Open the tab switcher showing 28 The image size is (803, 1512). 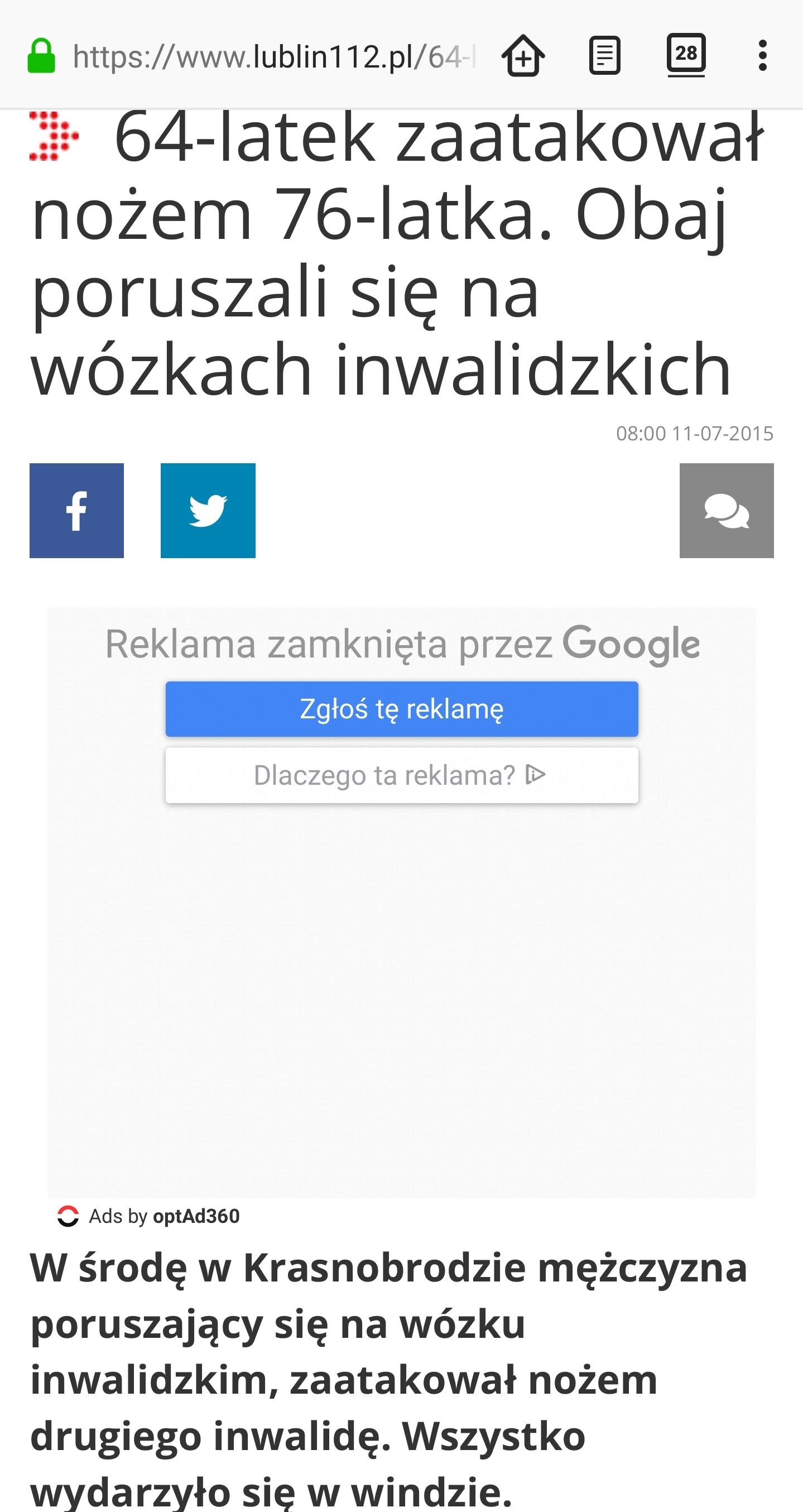coord(686,55)
